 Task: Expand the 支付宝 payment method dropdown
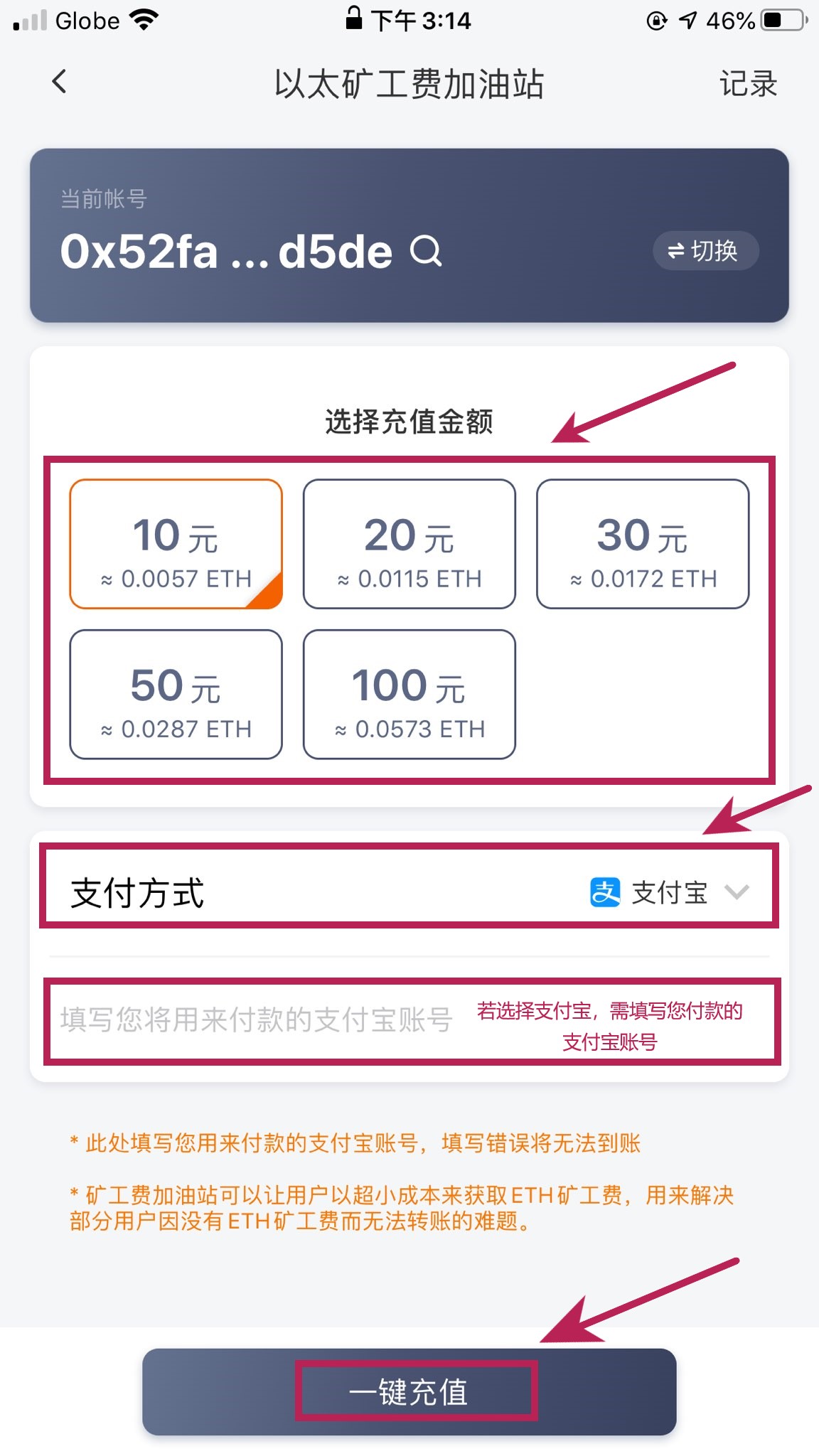click(x=668, y=892)
